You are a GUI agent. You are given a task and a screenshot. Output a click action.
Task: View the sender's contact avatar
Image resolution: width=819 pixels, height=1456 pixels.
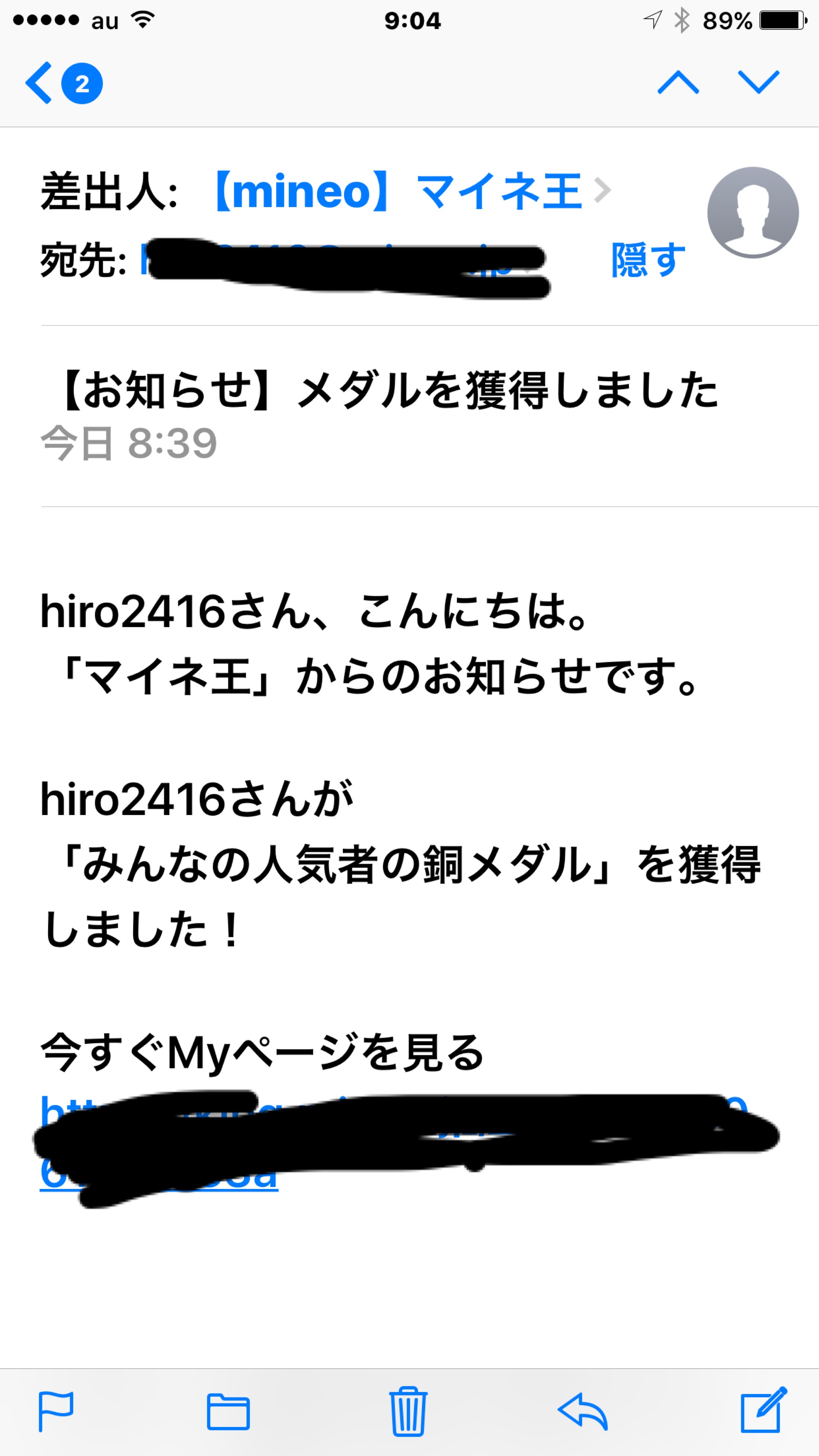point(752,213)
